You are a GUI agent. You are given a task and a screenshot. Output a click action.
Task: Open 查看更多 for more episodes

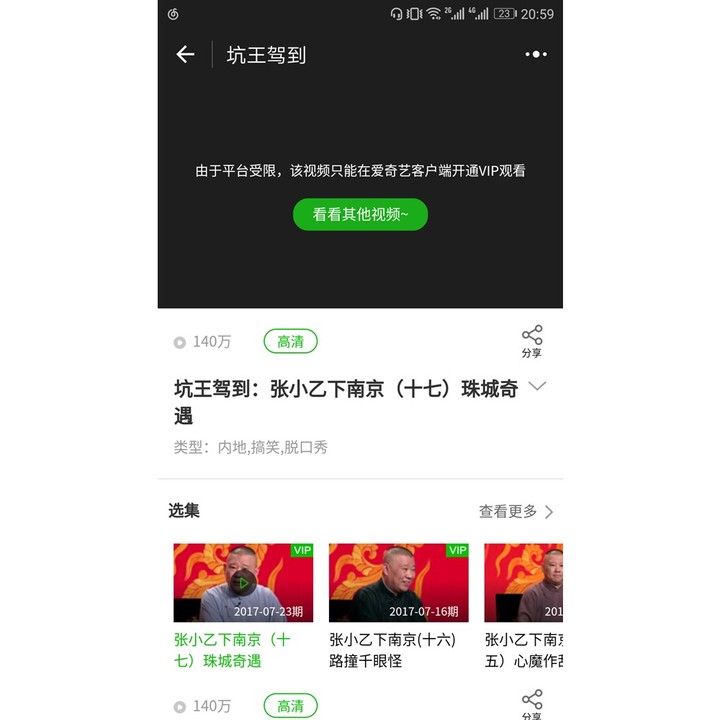[x=515, y=511]
